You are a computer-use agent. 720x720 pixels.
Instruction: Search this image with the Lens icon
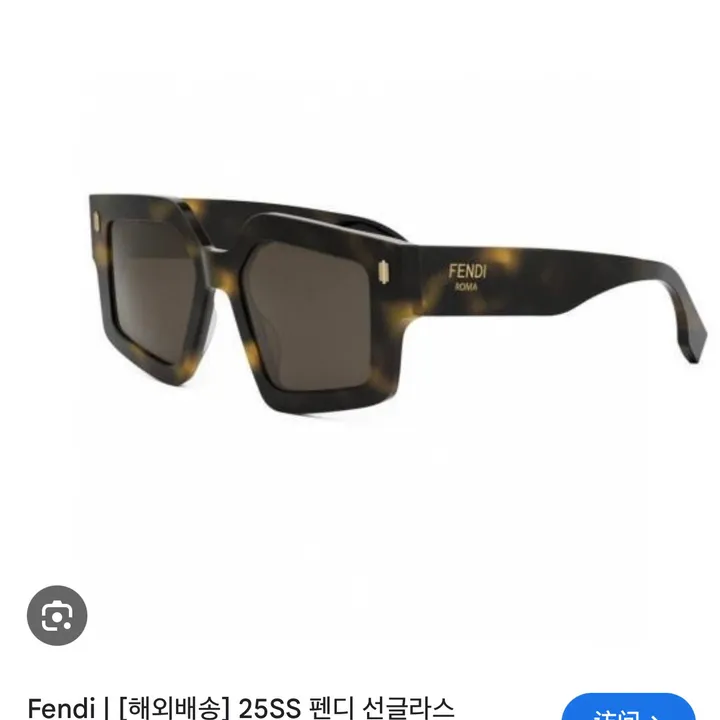(x=57, y=616)
